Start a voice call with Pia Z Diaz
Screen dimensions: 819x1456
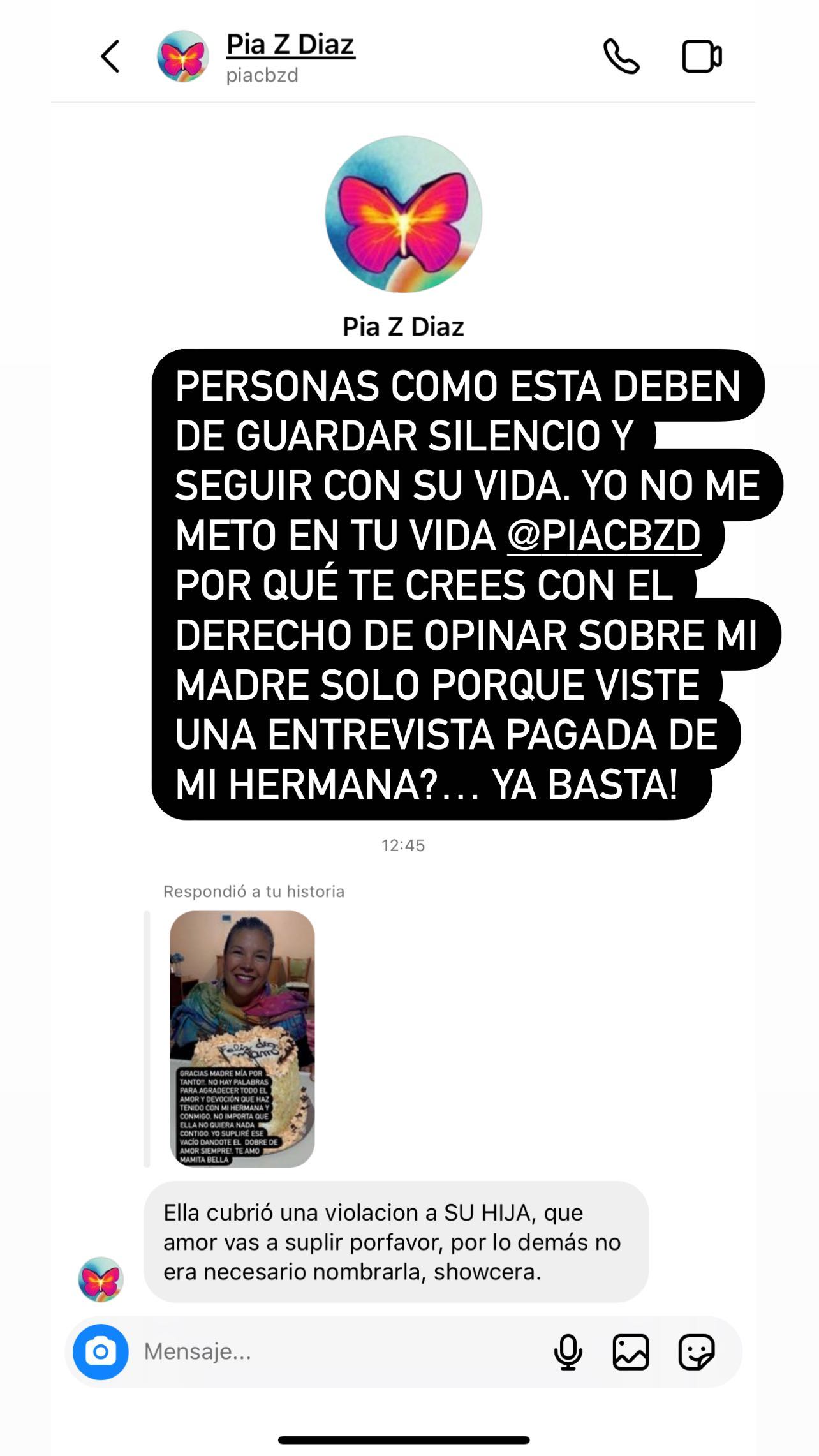[x=621, y=57]
